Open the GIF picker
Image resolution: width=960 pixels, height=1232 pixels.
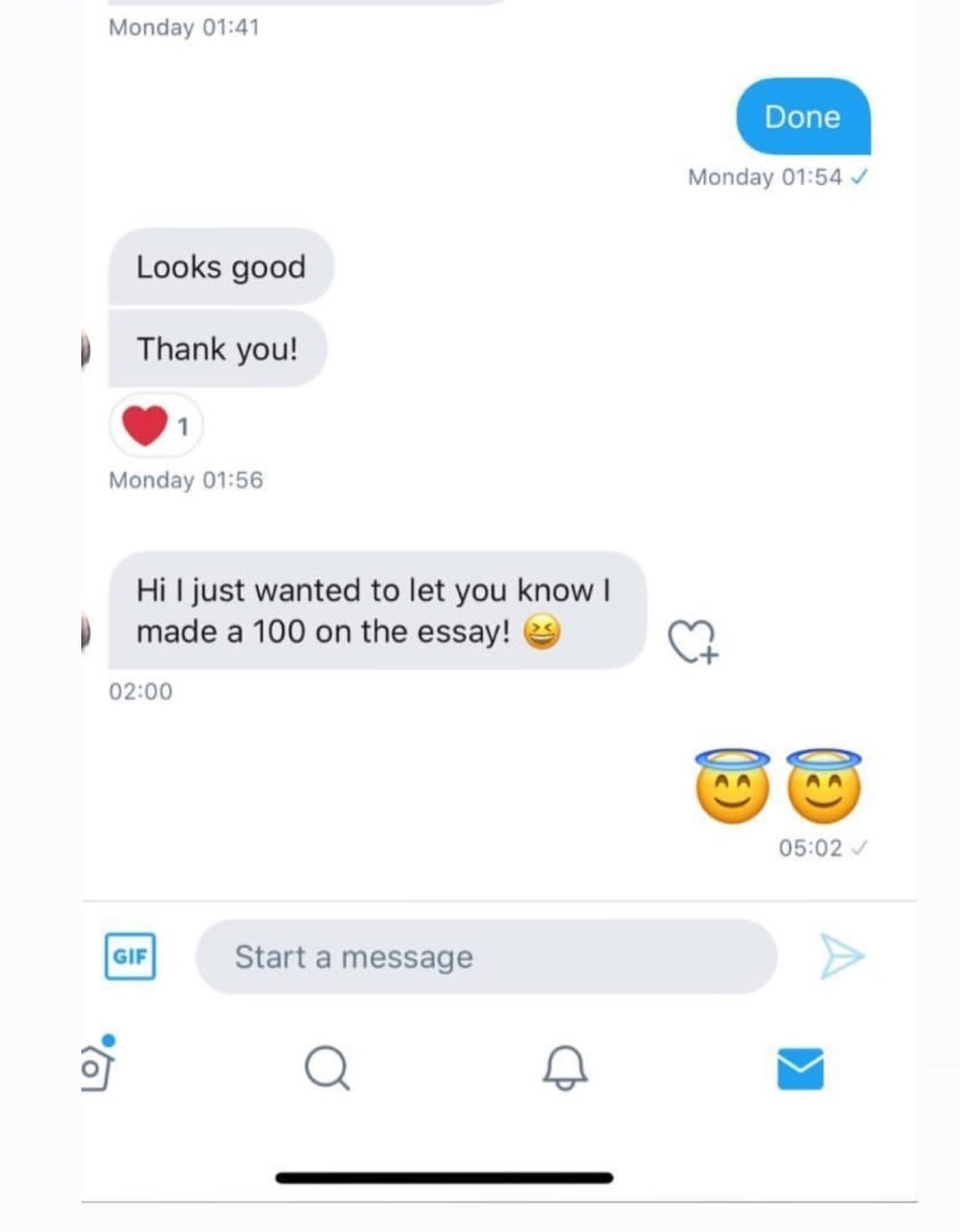[x=130, y=956]
